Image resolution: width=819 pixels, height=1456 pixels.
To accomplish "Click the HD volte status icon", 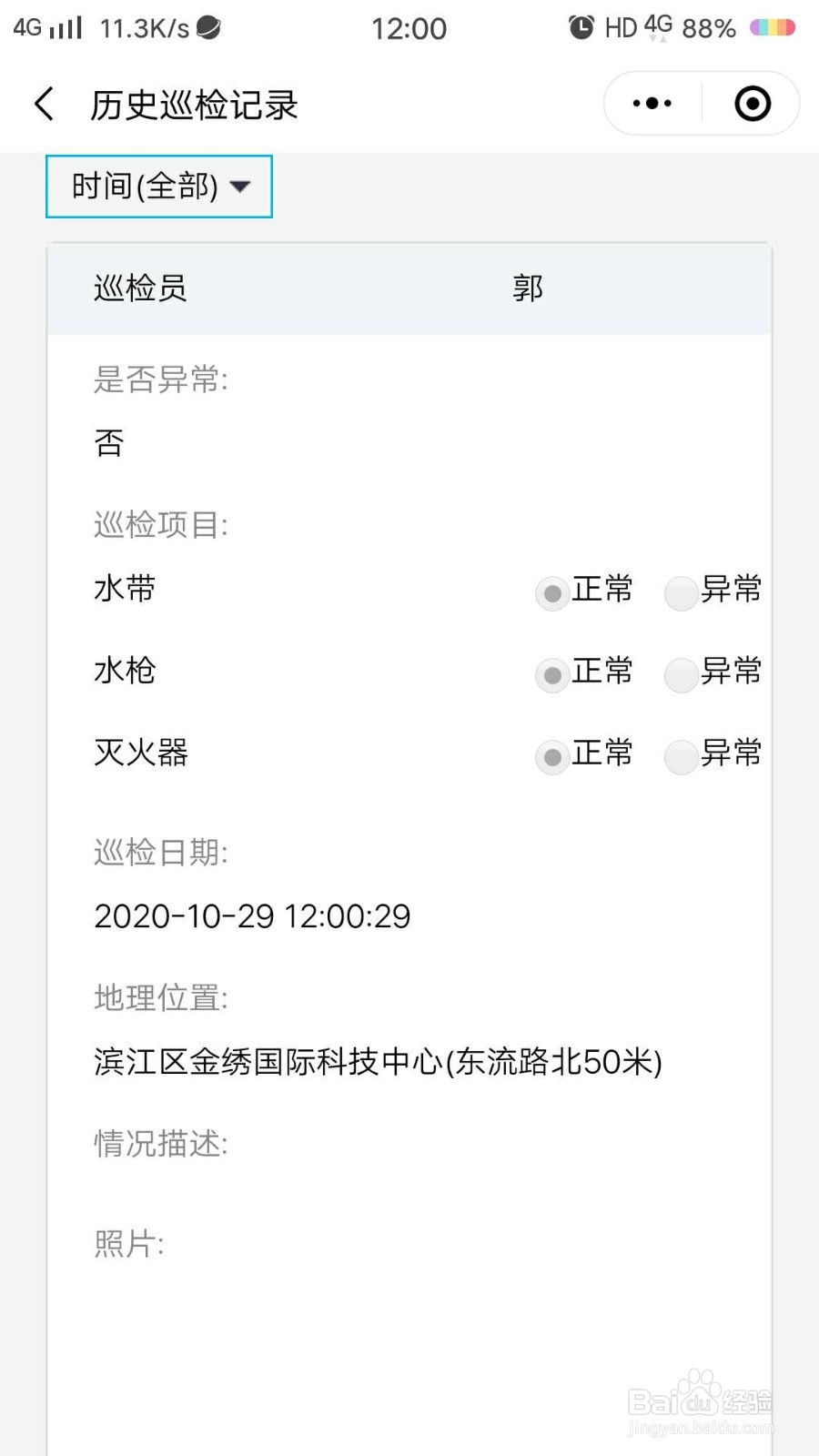I will pos(620,27).
